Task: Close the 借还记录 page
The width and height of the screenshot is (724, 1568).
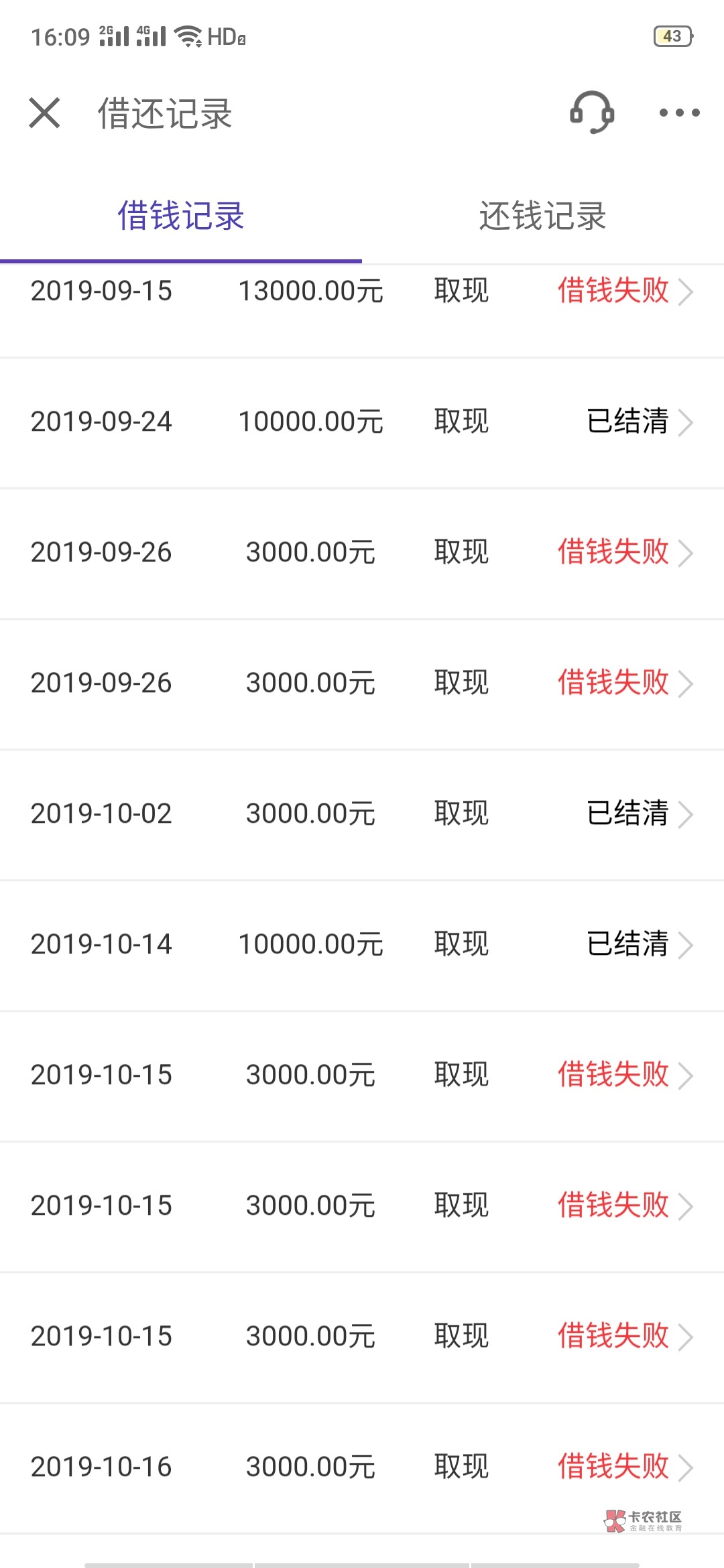Action: tap(45, 113)
